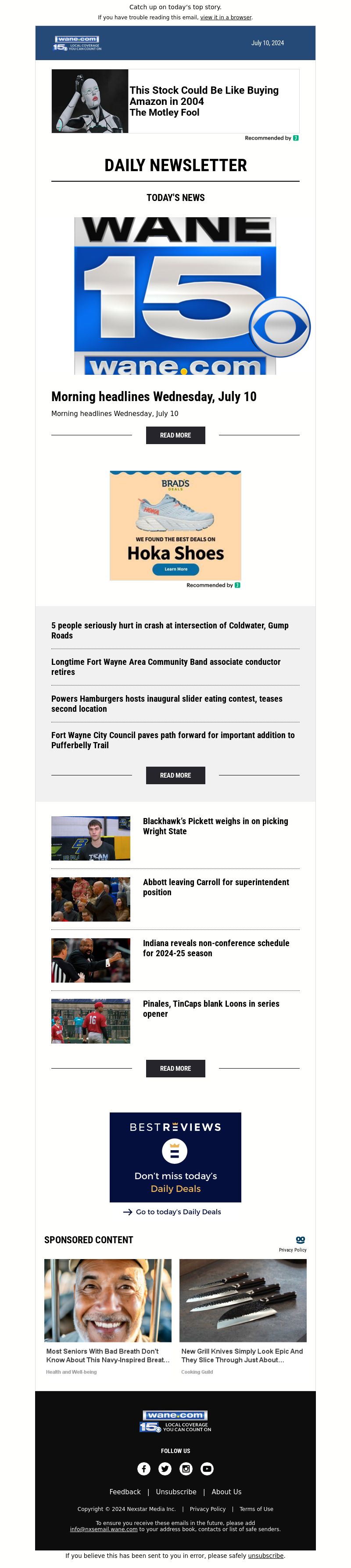This screenshot has width=351, height=1568.
Task: Open the Indiana non-conference schedule article
Action: (215, 948)
